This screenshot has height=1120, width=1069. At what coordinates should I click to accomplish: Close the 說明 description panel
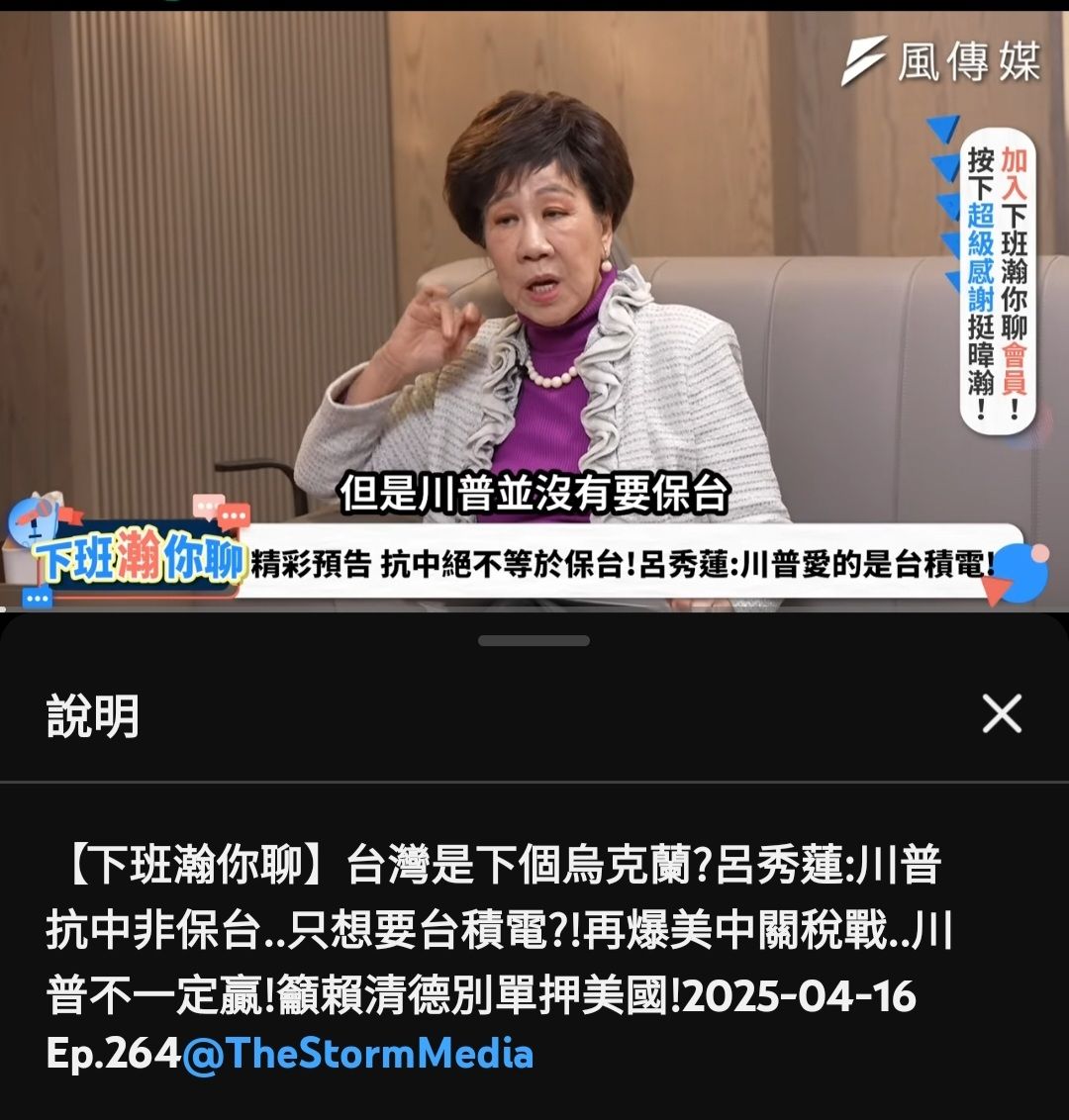(x=1001, y=713)
